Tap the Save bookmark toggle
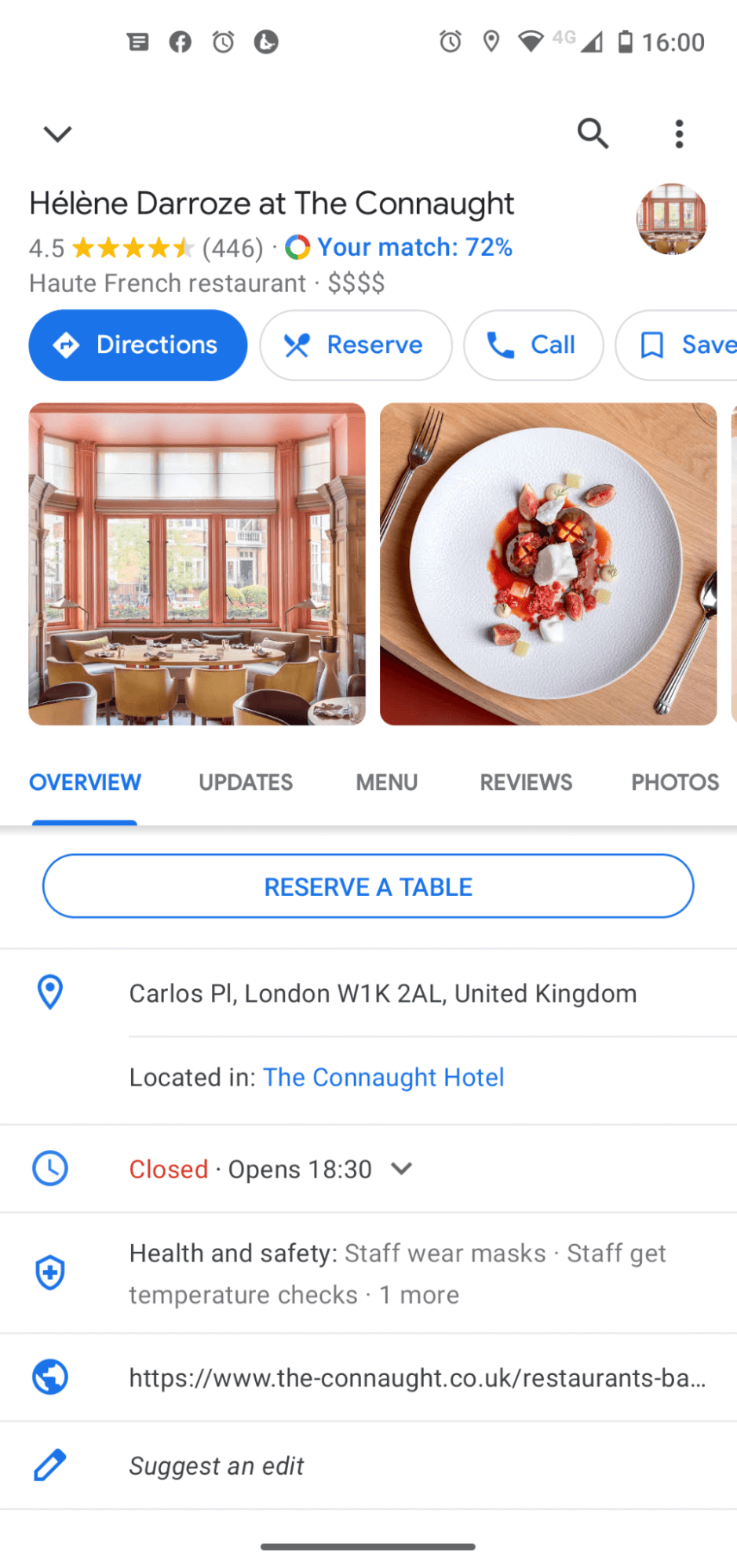Screen dimensions: 737x1568 click(652, 345)
